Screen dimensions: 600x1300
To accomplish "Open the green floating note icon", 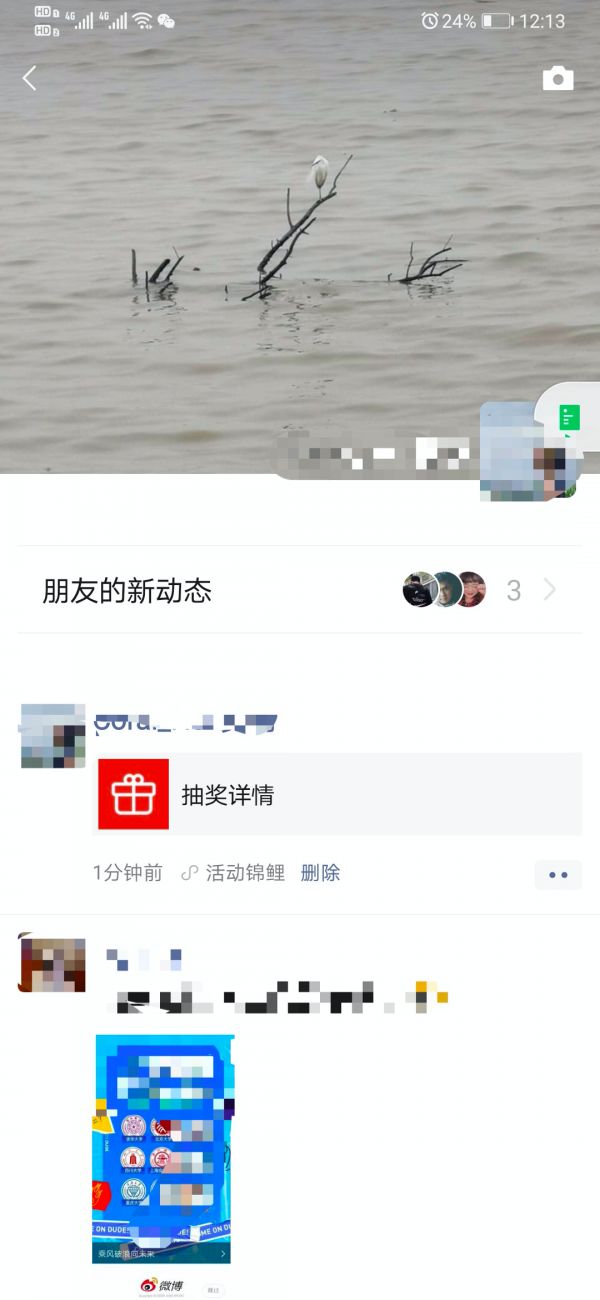I will 570,417.
